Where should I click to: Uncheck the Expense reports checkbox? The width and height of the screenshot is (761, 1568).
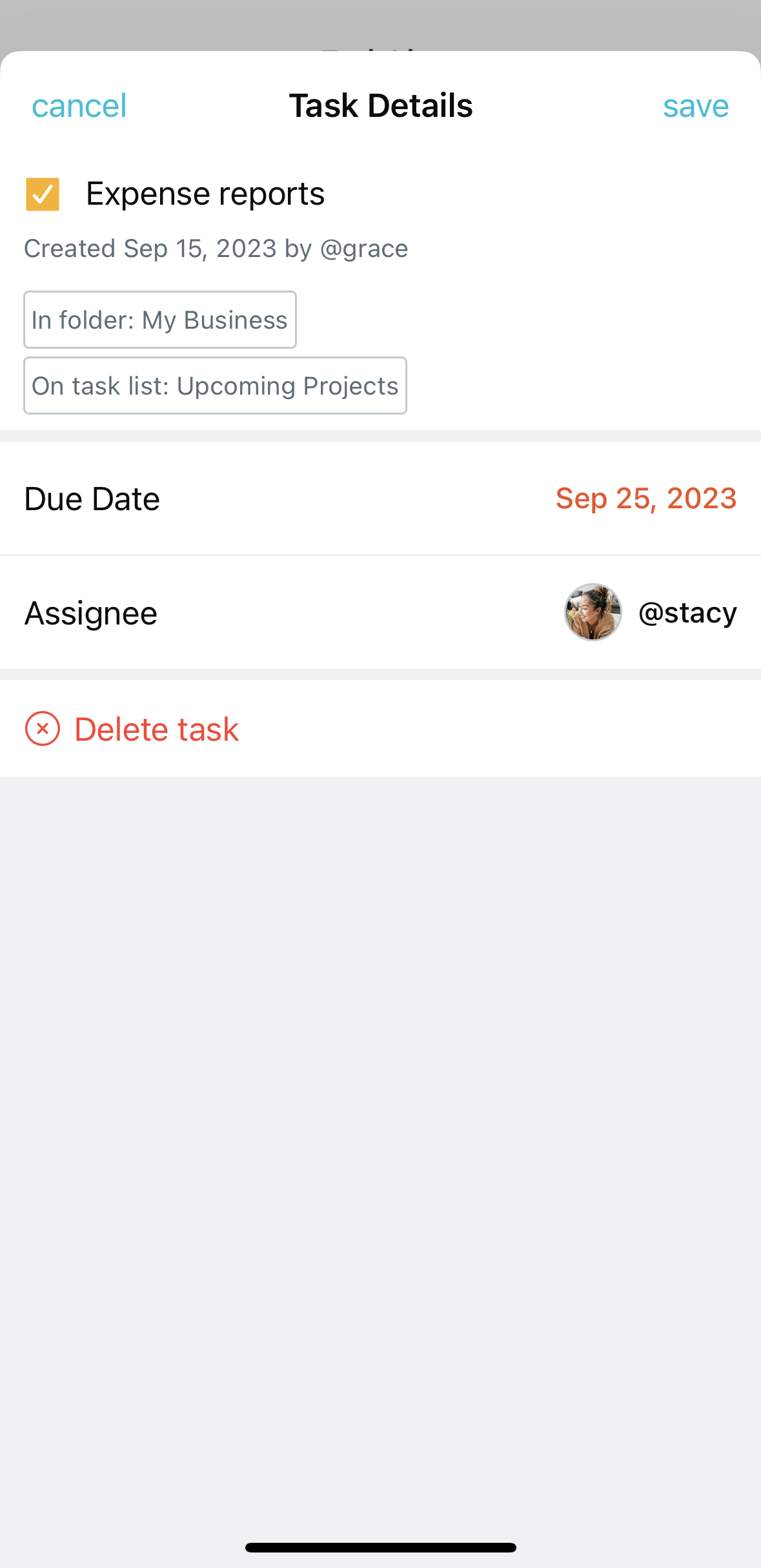click(43, 194)
